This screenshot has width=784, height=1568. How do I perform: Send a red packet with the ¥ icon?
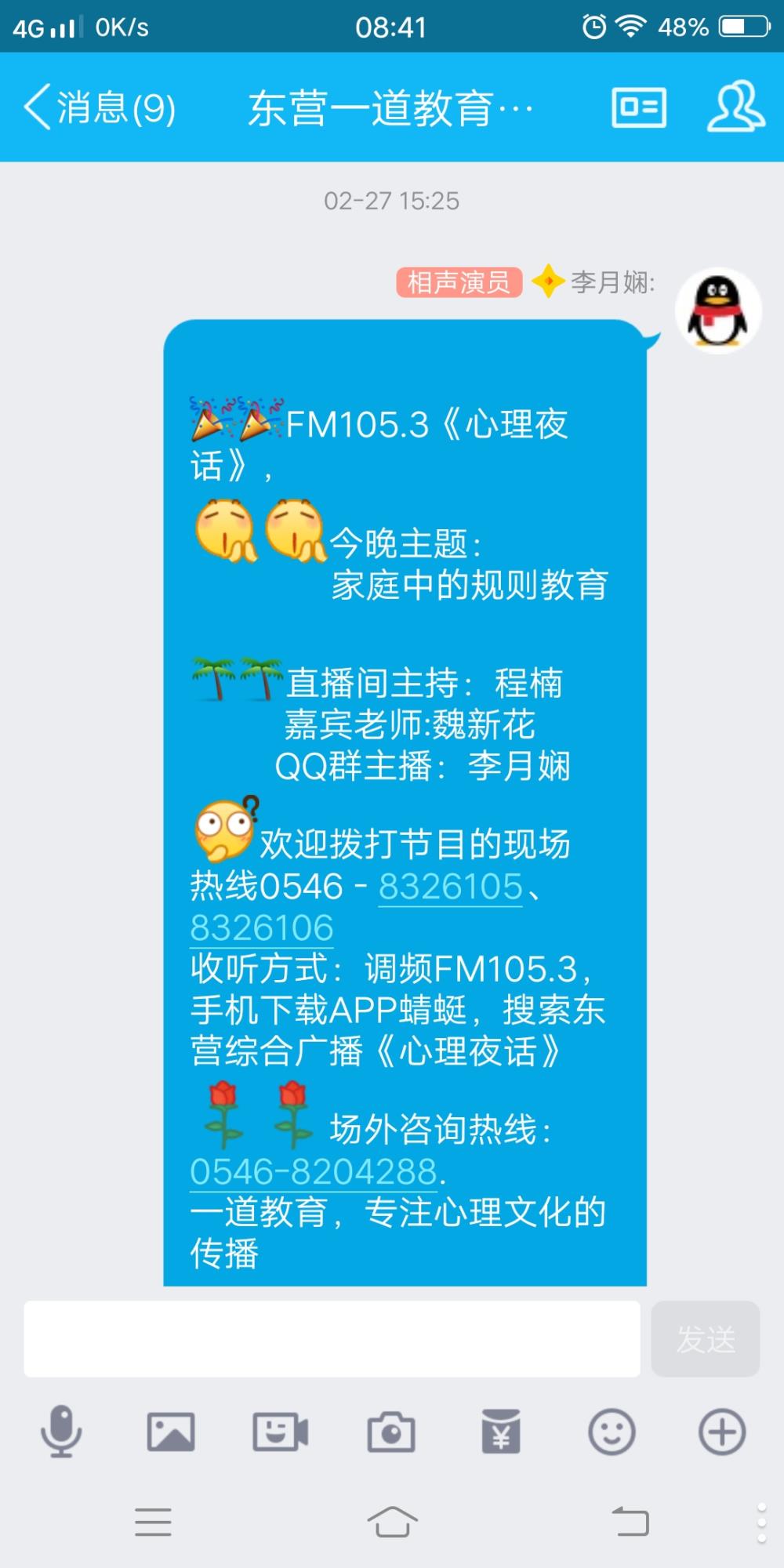(501, 1432)
